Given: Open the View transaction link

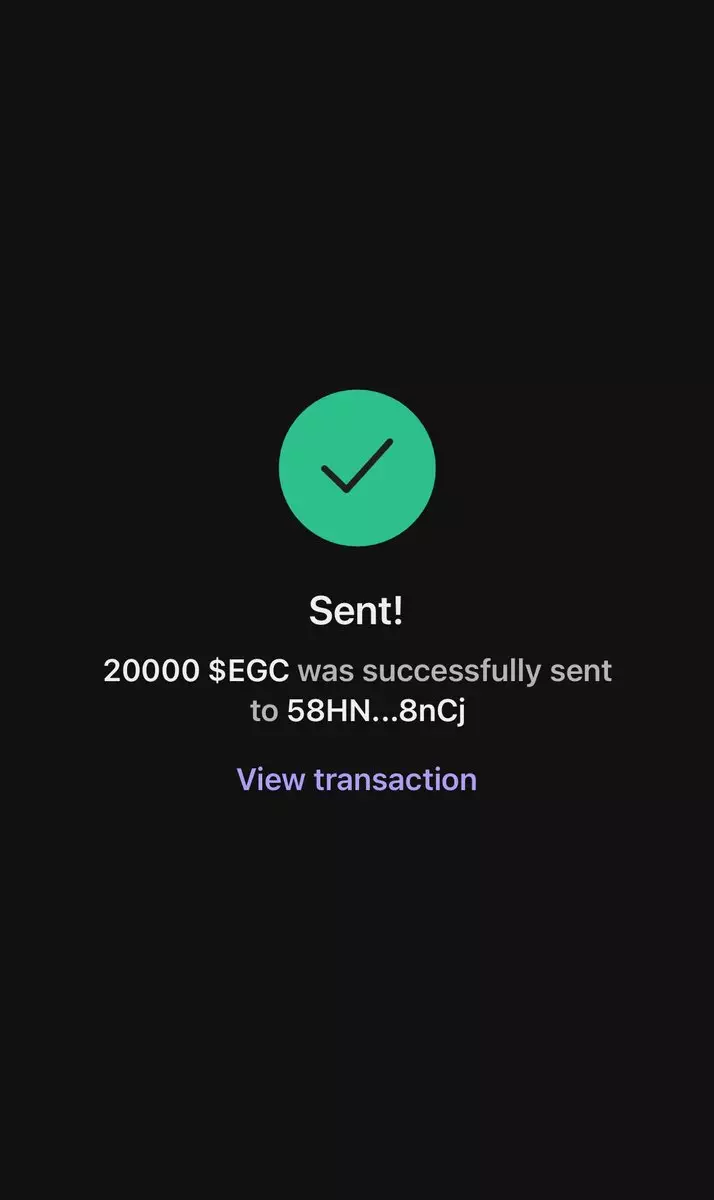Looking at the screenshot, I should point(356,779).
